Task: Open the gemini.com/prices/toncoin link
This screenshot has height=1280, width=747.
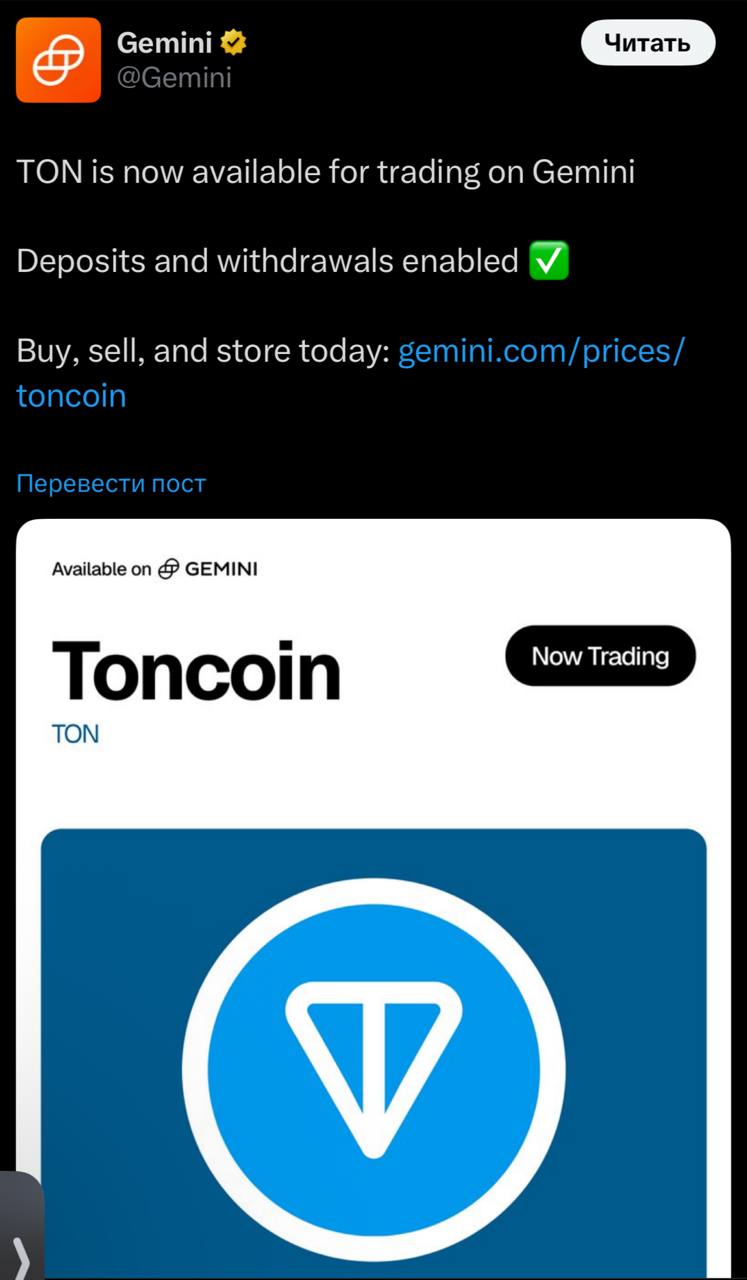Action: click(540, 352)
